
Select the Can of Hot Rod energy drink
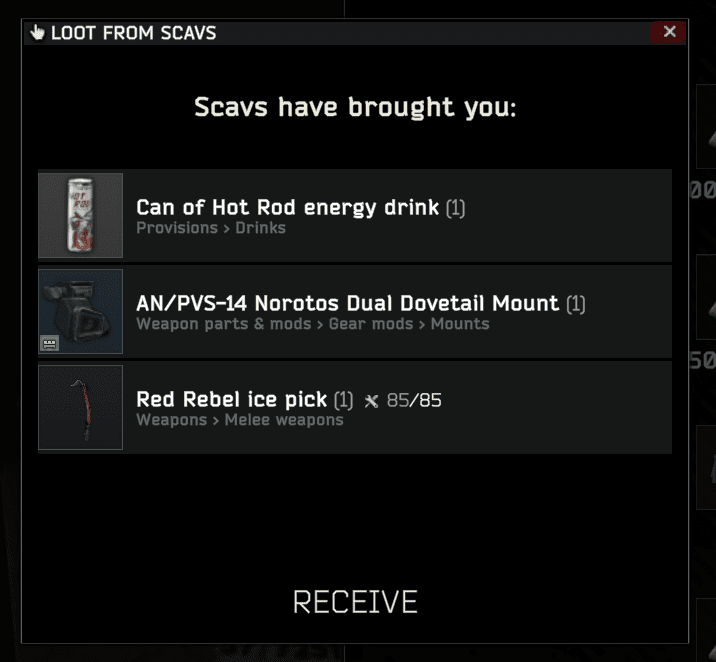tap(355, 215)
